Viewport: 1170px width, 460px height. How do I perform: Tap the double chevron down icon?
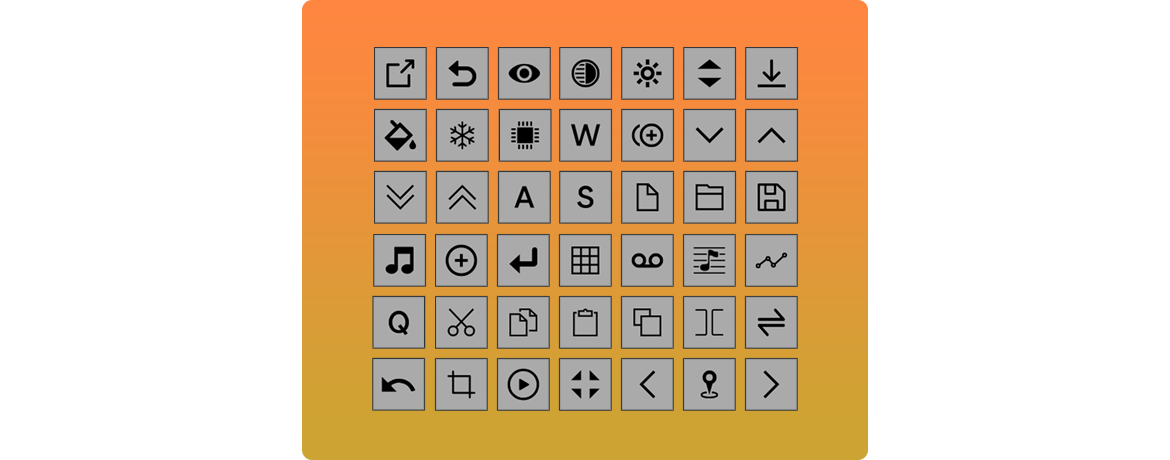(x=400, y=197)
